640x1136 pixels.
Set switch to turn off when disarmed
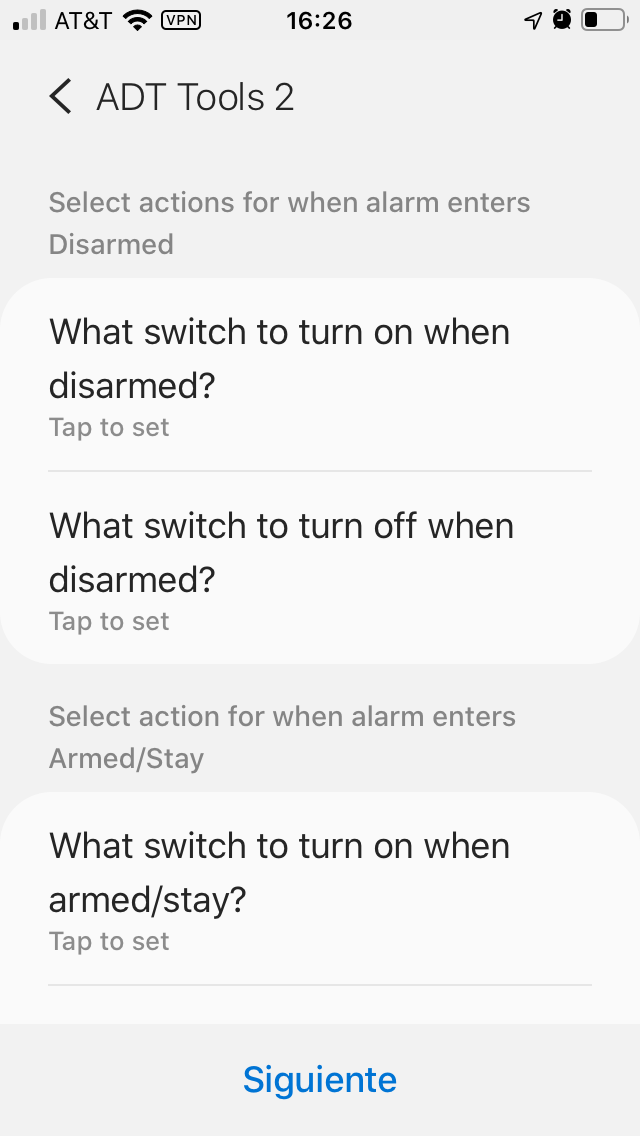320,568
